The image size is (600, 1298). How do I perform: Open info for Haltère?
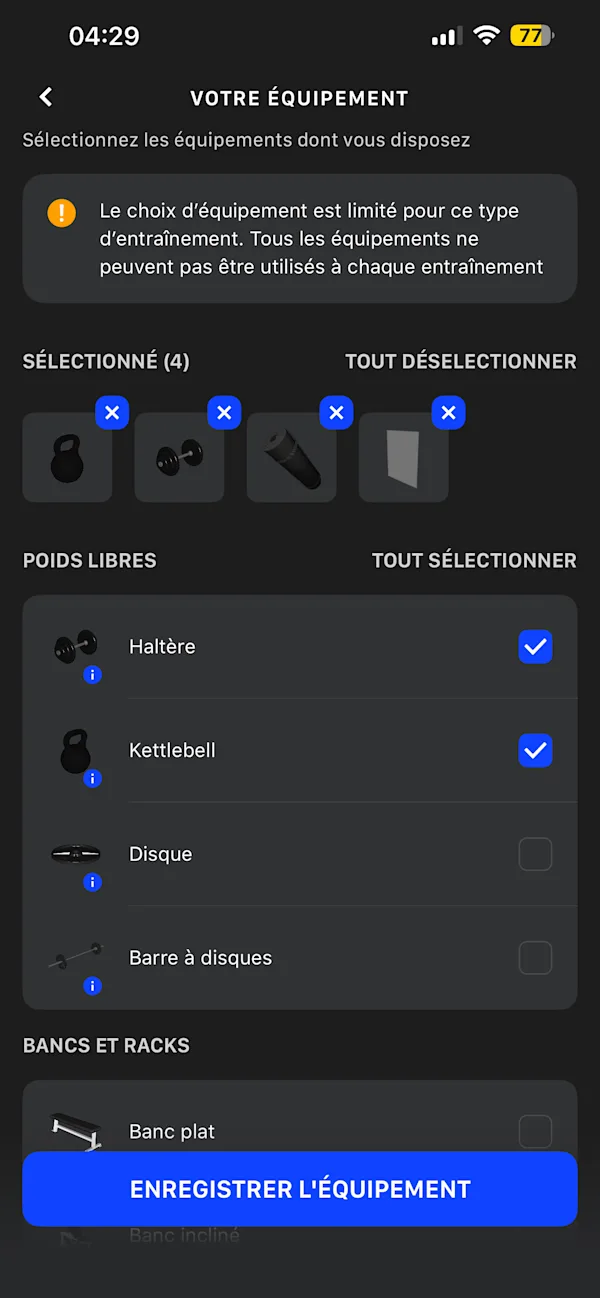click(x=93, y=675)
